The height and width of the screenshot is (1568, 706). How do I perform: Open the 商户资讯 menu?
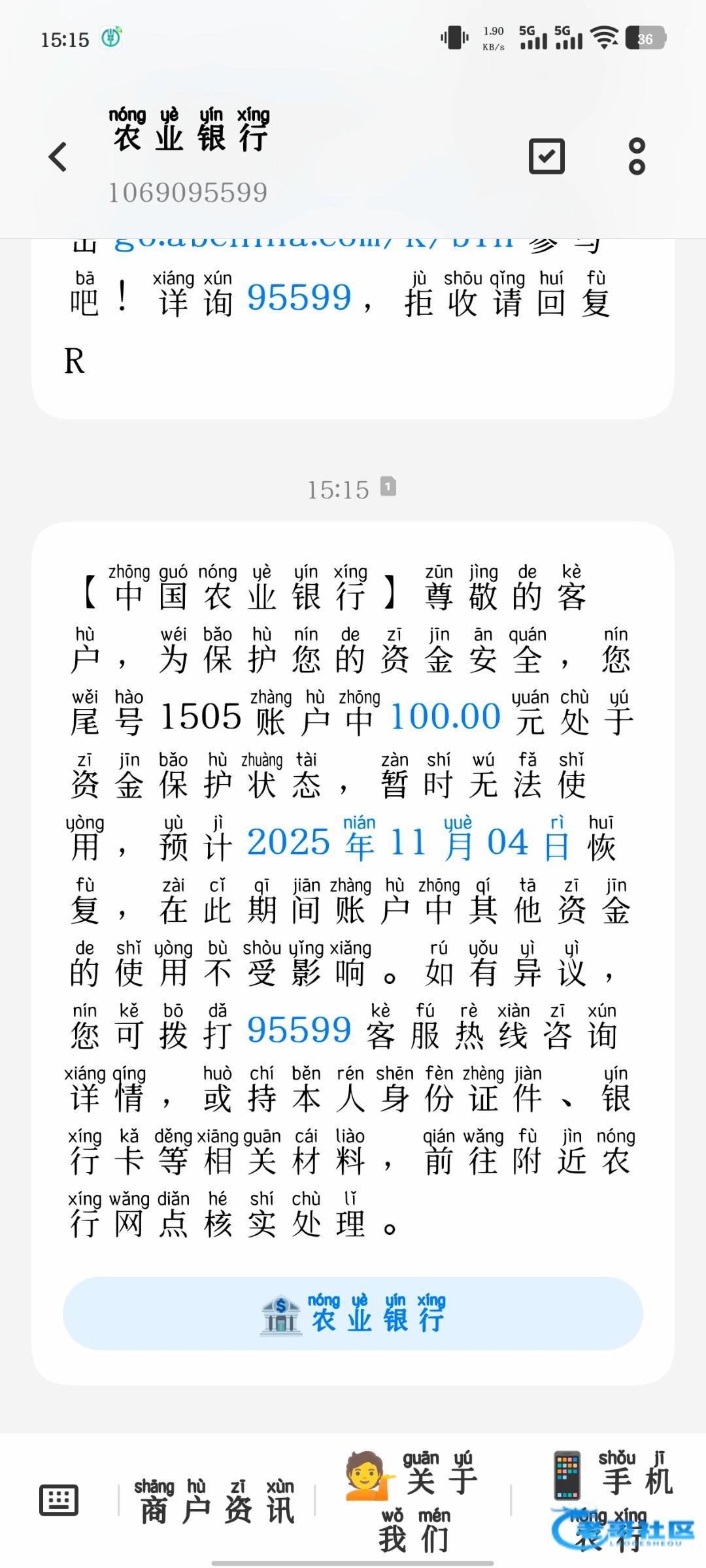pyautogui.click(x=217, y=1500)
